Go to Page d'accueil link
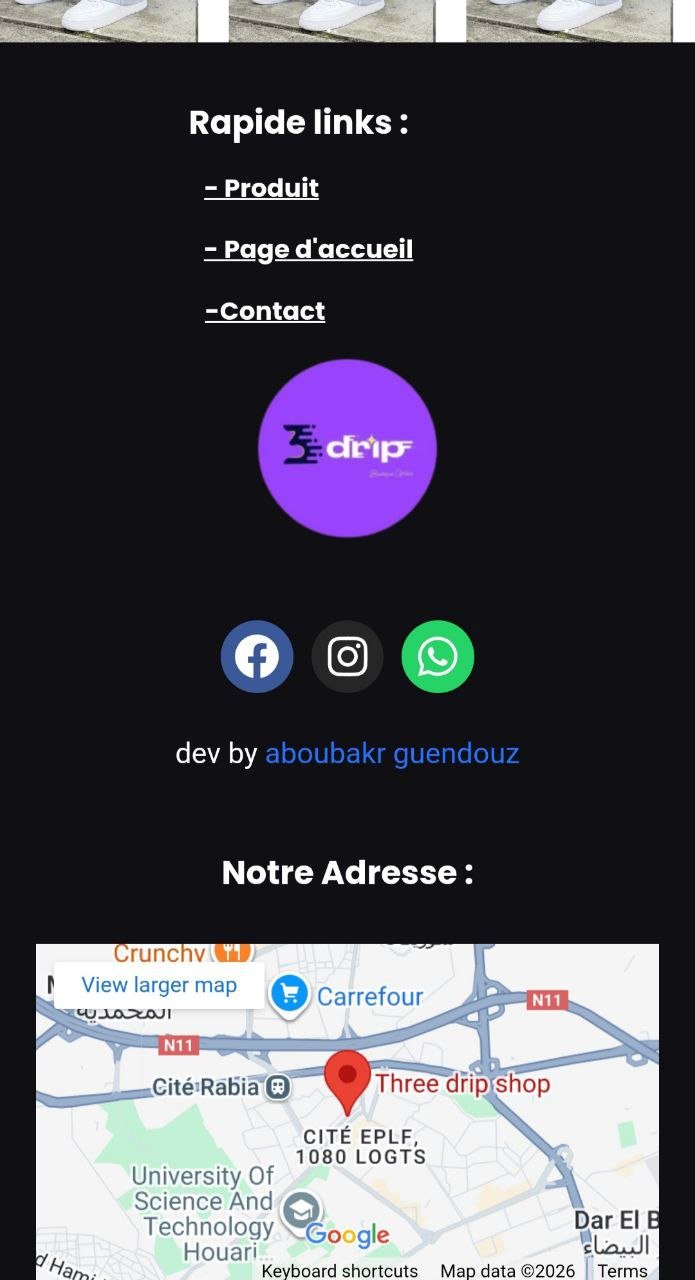This screenshot has height=1280, width=695. 309,249
